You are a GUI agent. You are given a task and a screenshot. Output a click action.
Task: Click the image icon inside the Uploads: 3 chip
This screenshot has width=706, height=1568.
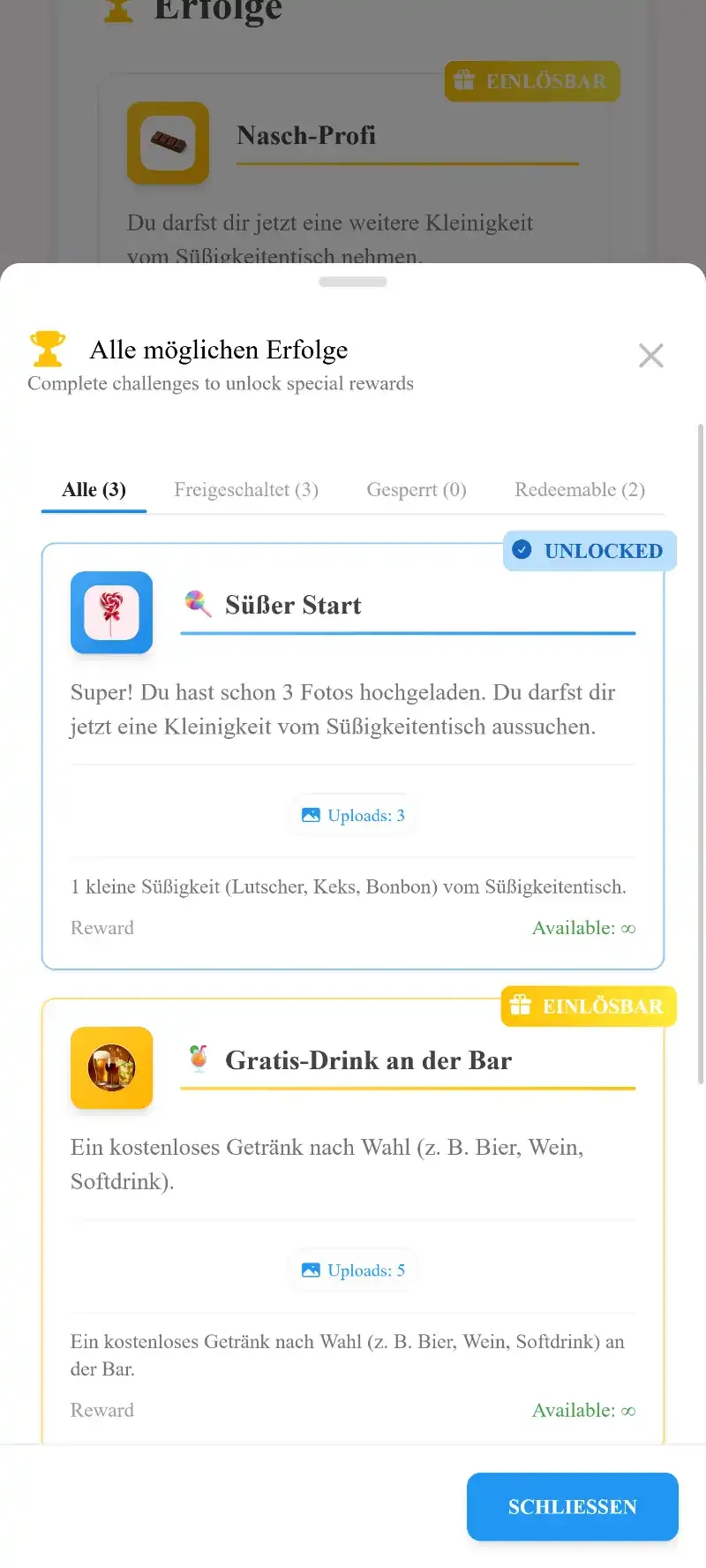[x=311, y=814]
